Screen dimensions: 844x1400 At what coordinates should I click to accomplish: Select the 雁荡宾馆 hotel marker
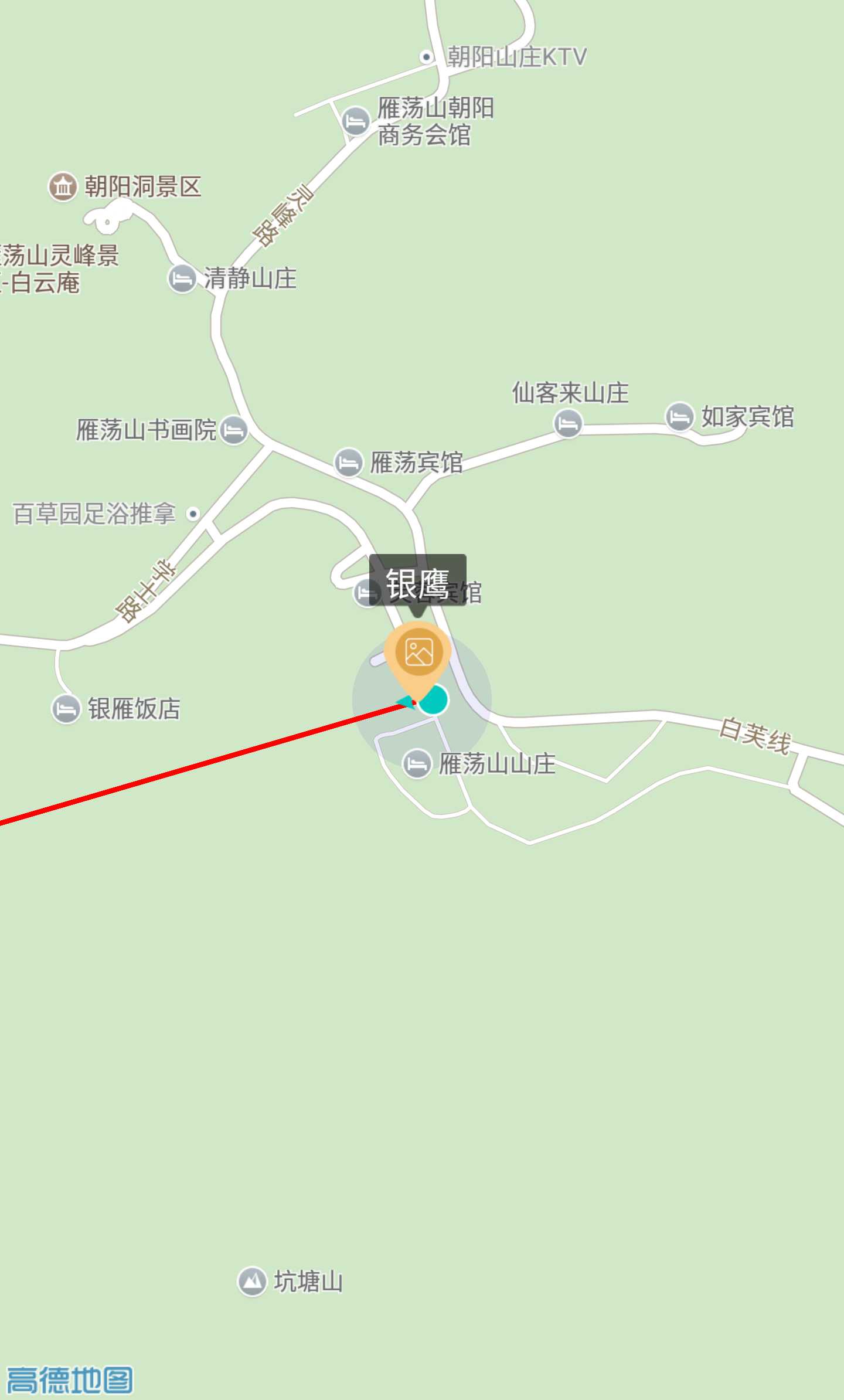(348, 463)
